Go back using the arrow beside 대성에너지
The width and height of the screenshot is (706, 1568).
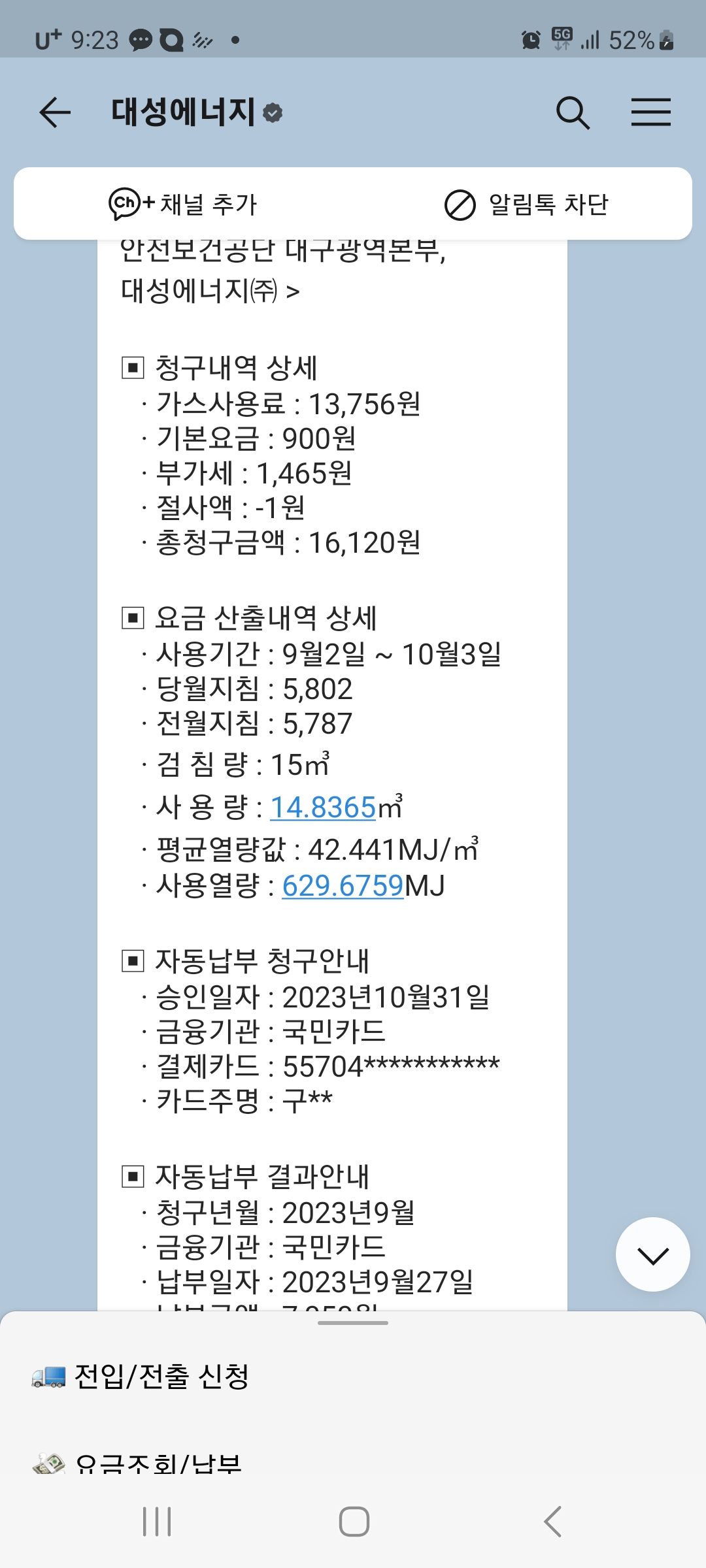[55, 112]
